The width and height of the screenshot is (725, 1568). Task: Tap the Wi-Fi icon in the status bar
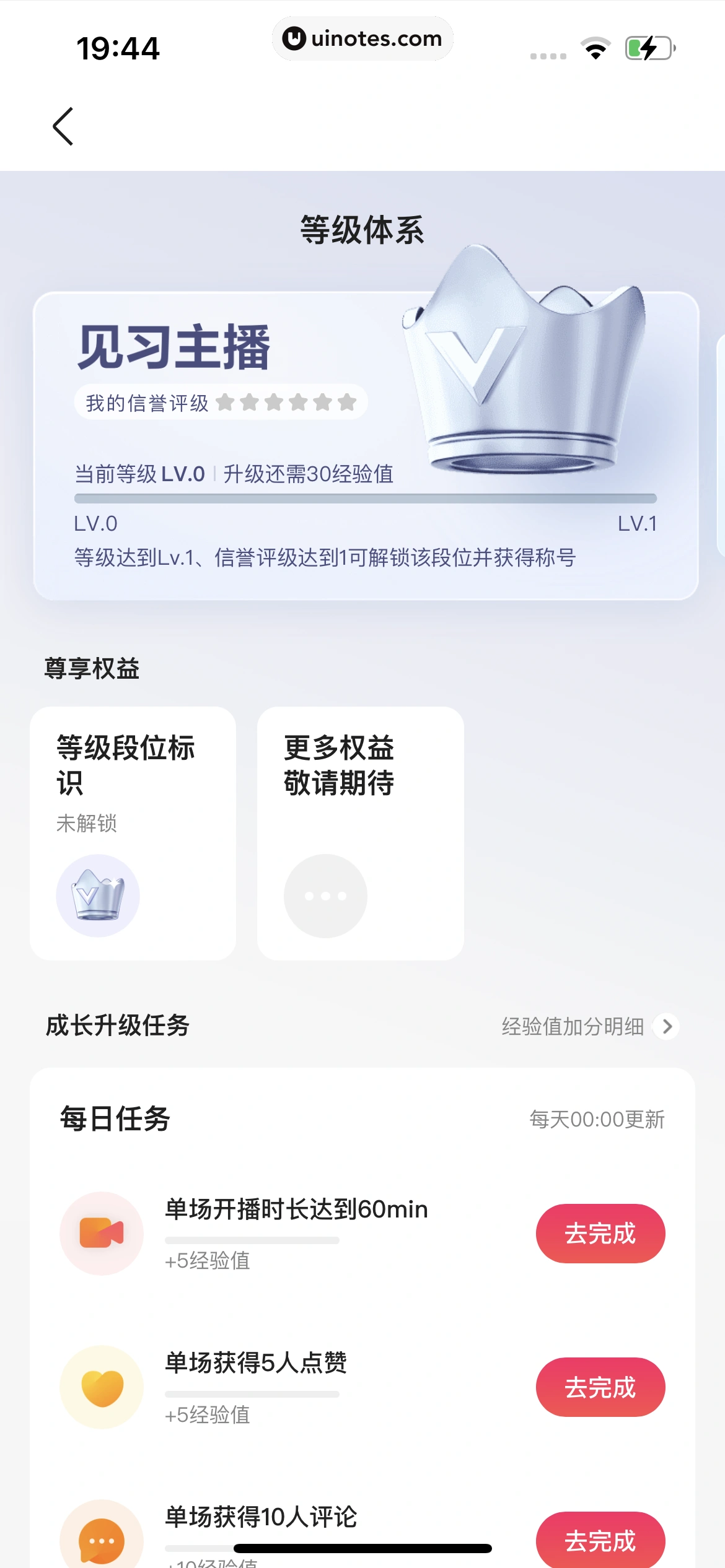point(595,46)
